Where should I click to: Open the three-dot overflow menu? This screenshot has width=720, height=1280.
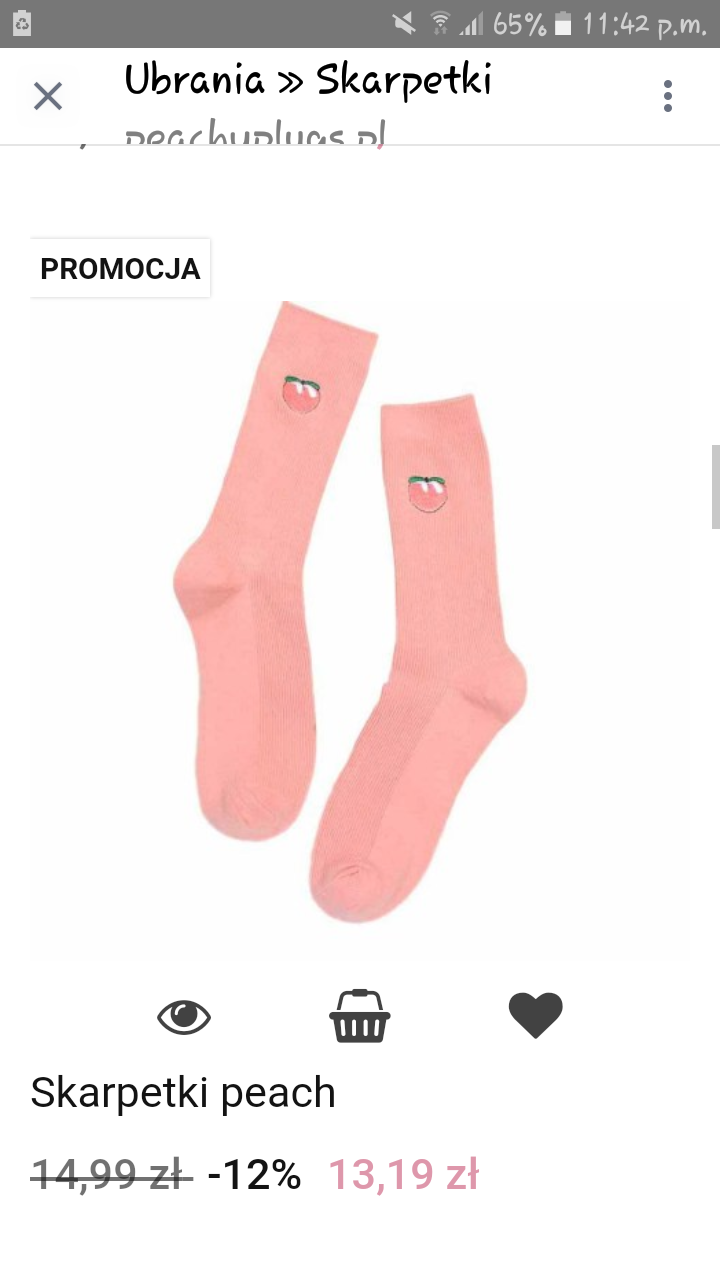pos(667,96)
